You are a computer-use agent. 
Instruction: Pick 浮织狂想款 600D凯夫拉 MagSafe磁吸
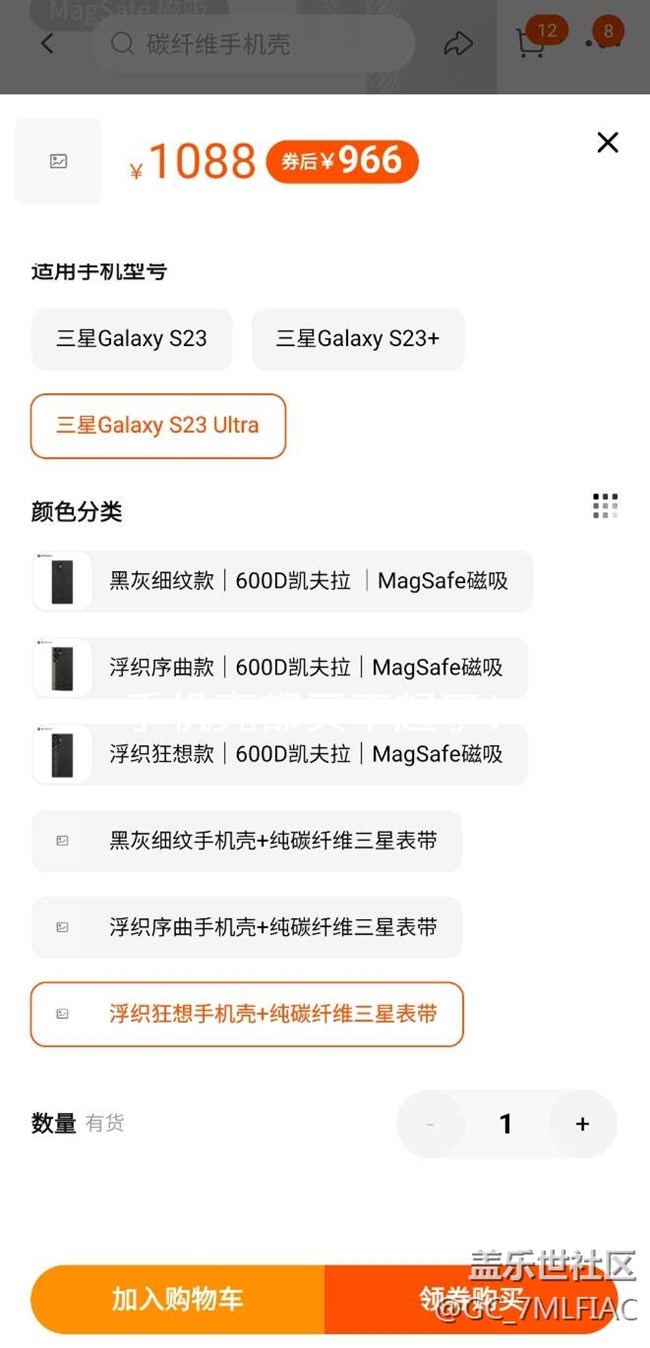pyautogui.click(x=280, y=754)
